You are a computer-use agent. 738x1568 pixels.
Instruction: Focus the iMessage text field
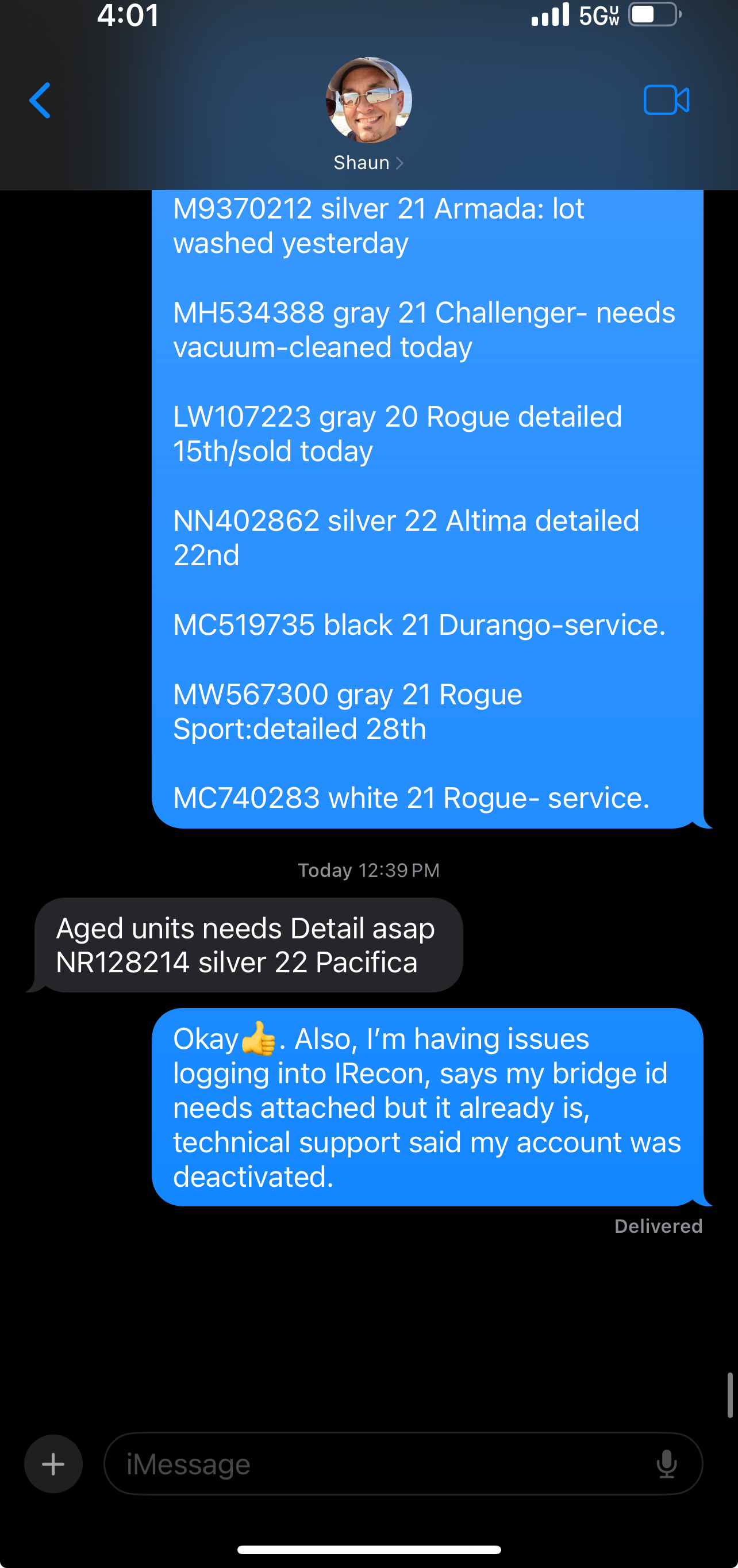tap(377, 1463)
